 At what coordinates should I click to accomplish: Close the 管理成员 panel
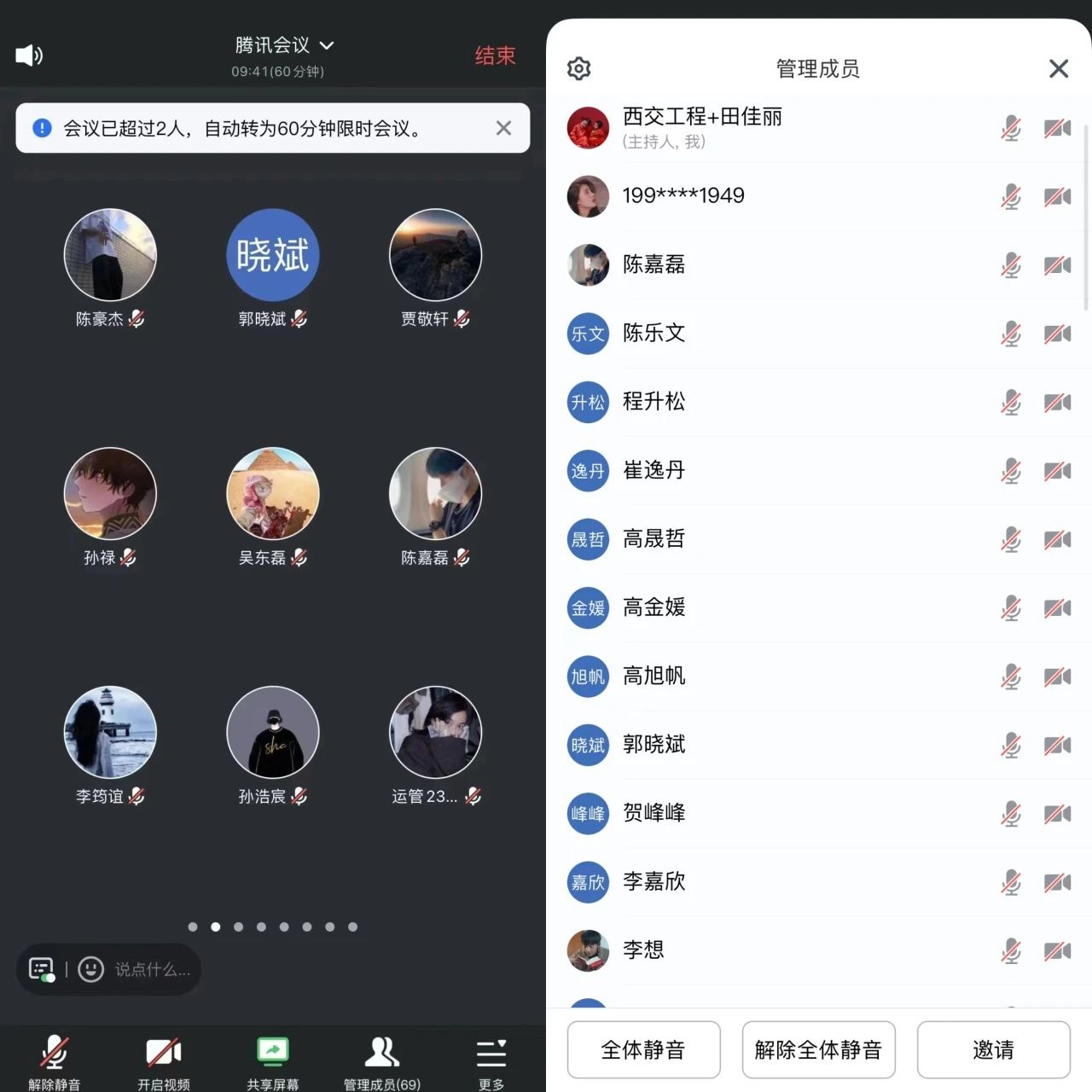(x=1058, y=68)
